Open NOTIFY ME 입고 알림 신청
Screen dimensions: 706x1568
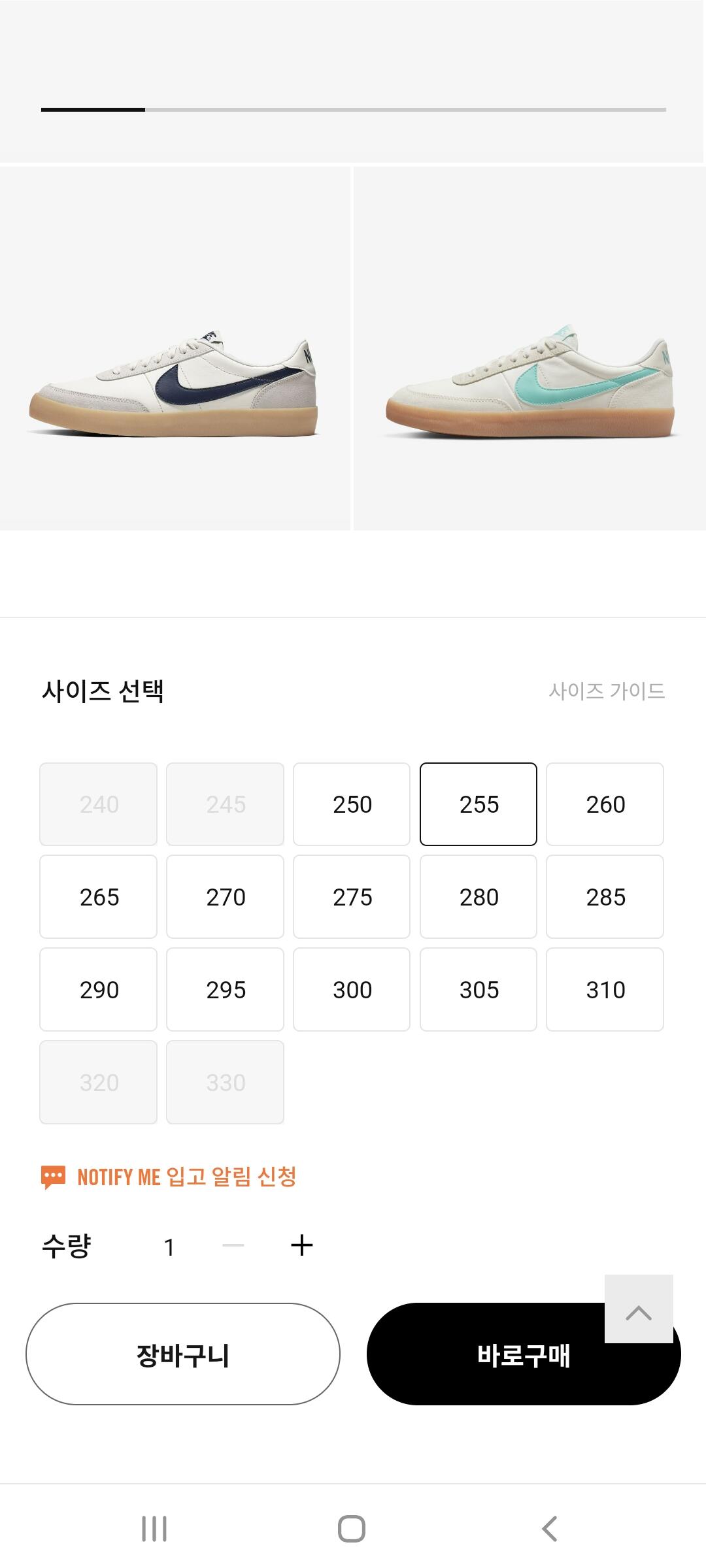point(169,1177)
